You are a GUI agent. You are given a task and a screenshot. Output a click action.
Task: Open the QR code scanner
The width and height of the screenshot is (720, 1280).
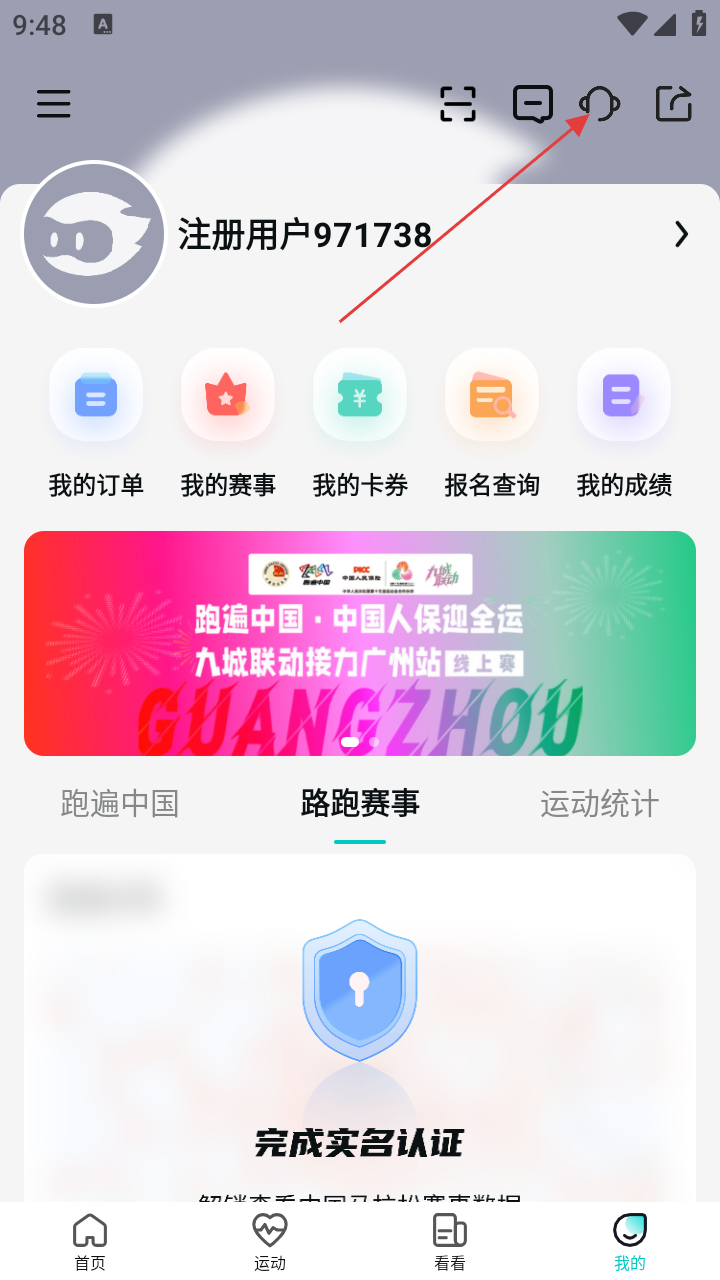point(458,104)
